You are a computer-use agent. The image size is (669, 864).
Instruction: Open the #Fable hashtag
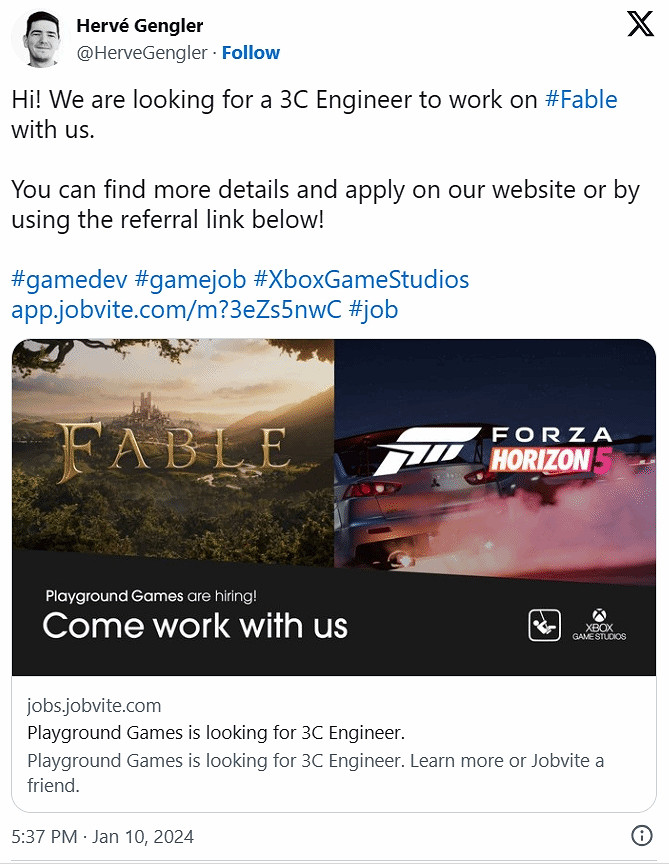click(x=580, y=100)
